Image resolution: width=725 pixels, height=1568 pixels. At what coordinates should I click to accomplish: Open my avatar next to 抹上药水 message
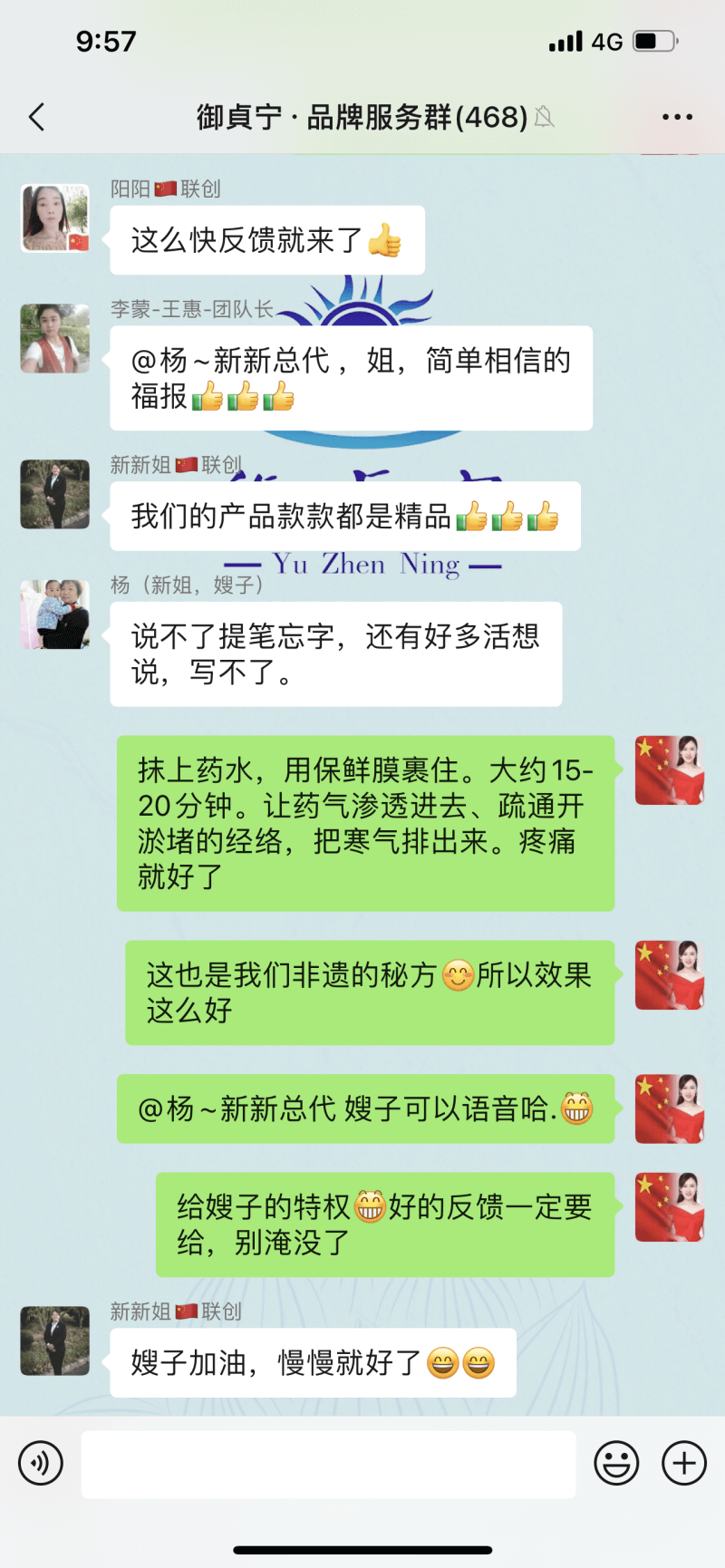point(669,770)
